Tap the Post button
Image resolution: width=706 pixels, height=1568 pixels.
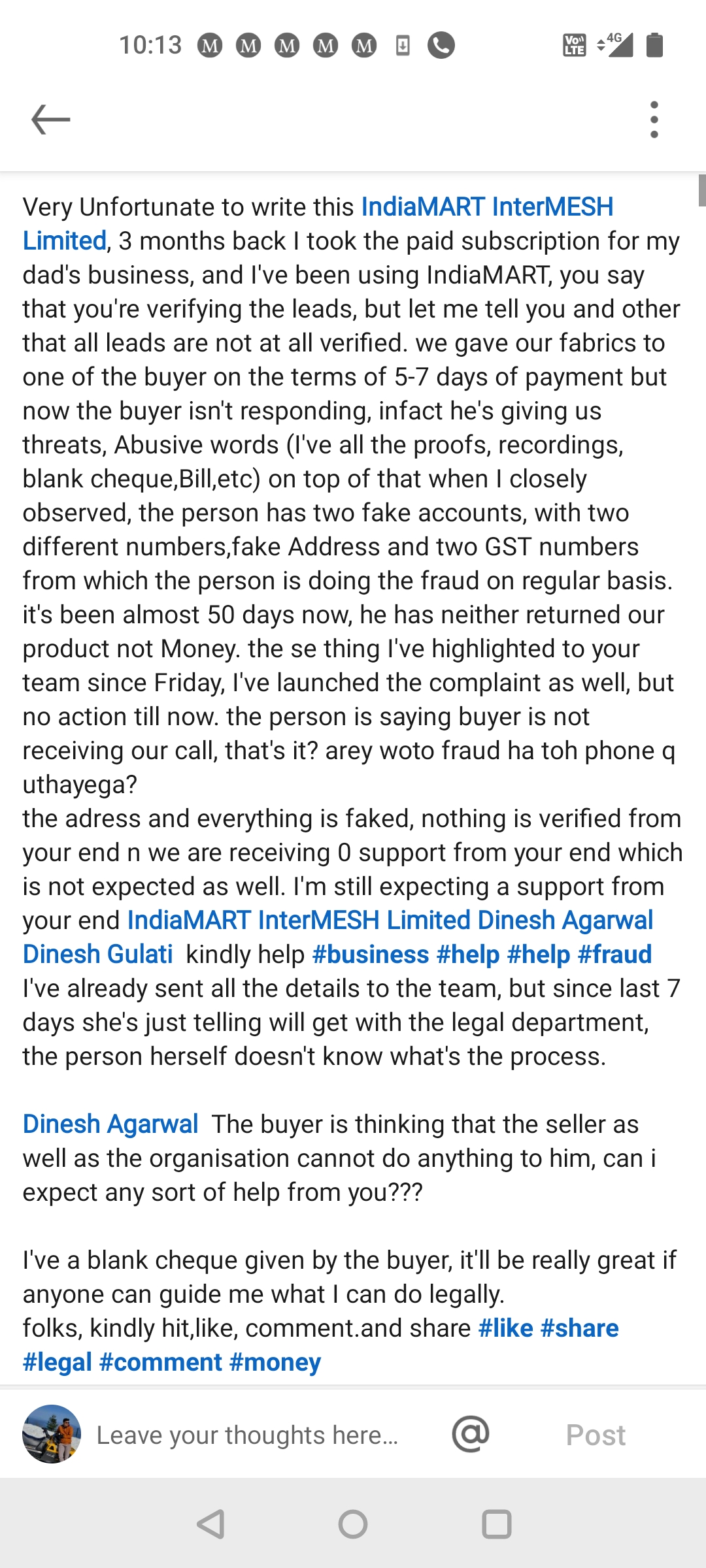click(x=596, y=1435)
